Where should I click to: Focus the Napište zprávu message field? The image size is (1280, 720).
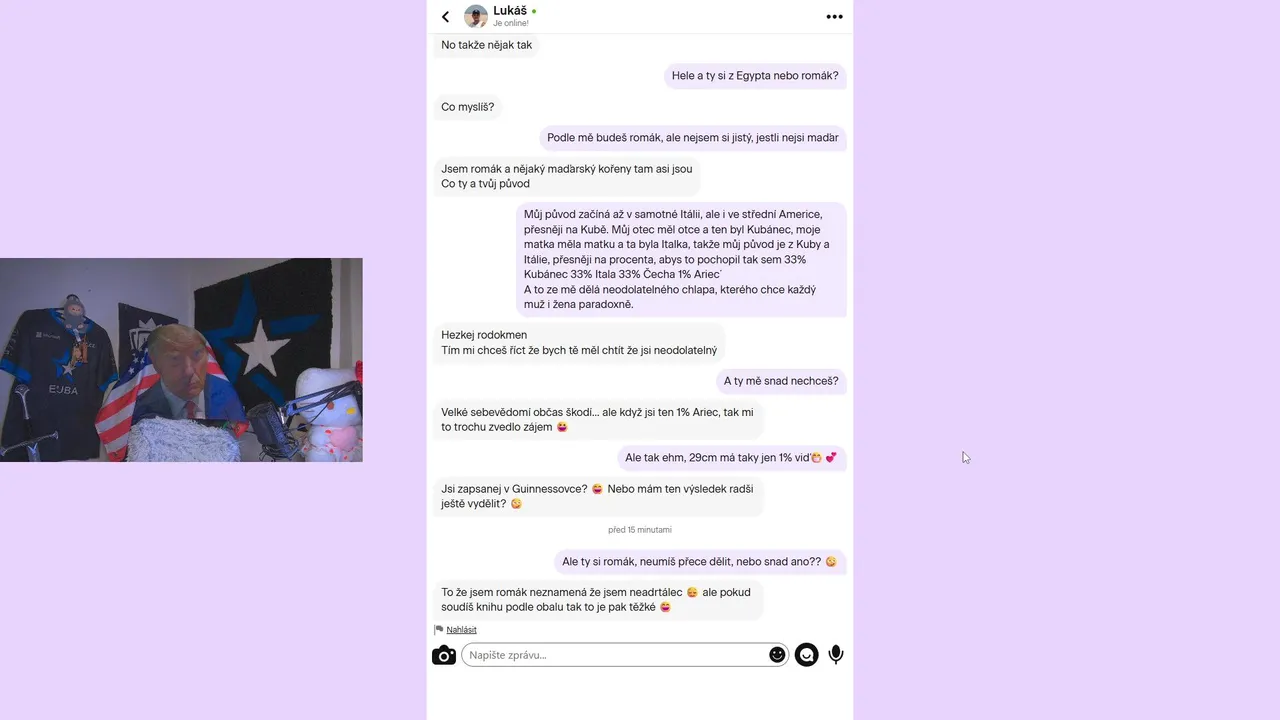pyautogui.click(x=610, y=655)
